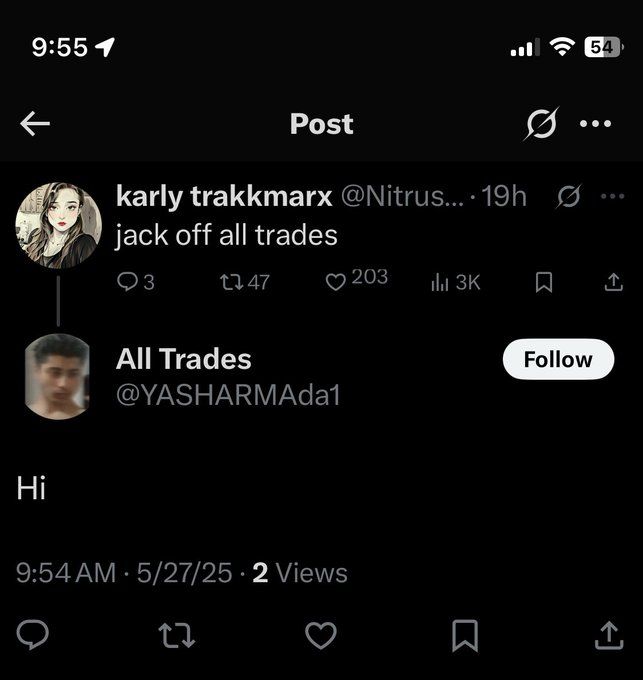Screen dimensions: 643x680
Task: Reply to the Hi post
Action: tap(34, 634)
